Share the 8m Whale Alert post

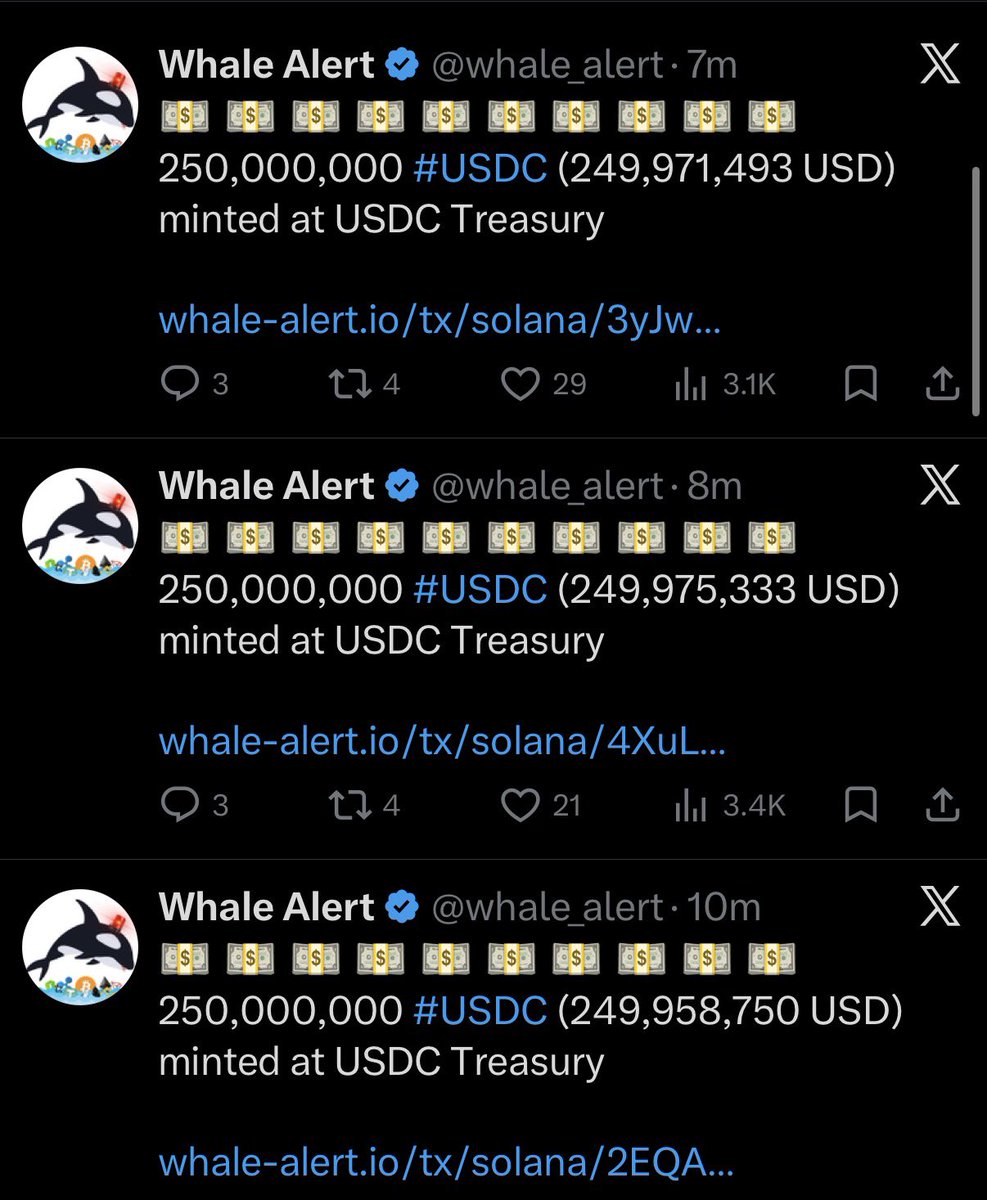coord(942,805)
